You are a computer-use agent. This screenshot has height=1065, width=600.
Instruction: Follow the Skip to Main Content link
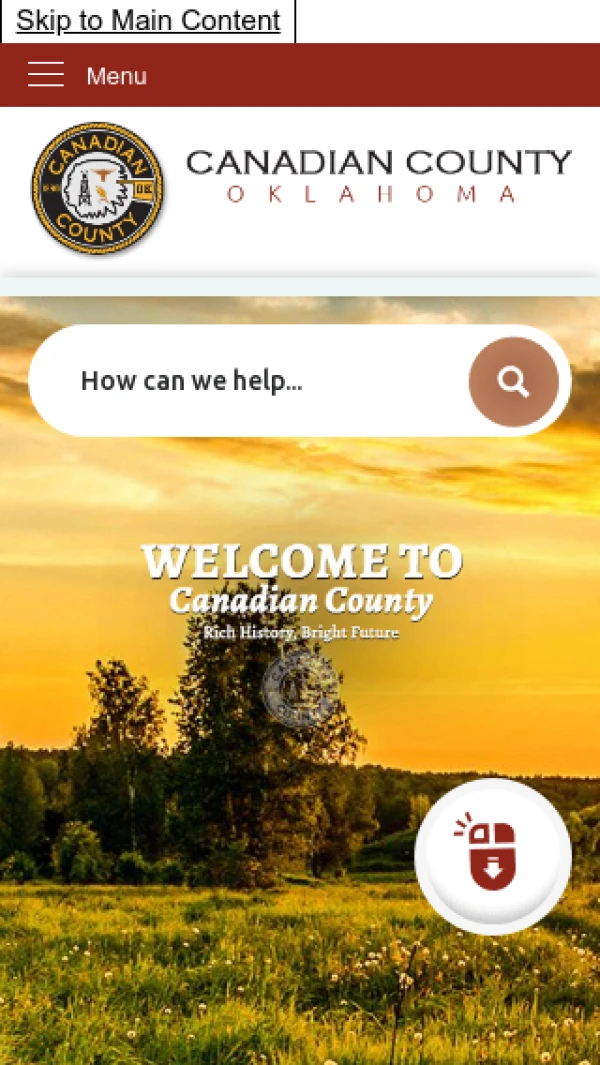(x=148, y=21)
